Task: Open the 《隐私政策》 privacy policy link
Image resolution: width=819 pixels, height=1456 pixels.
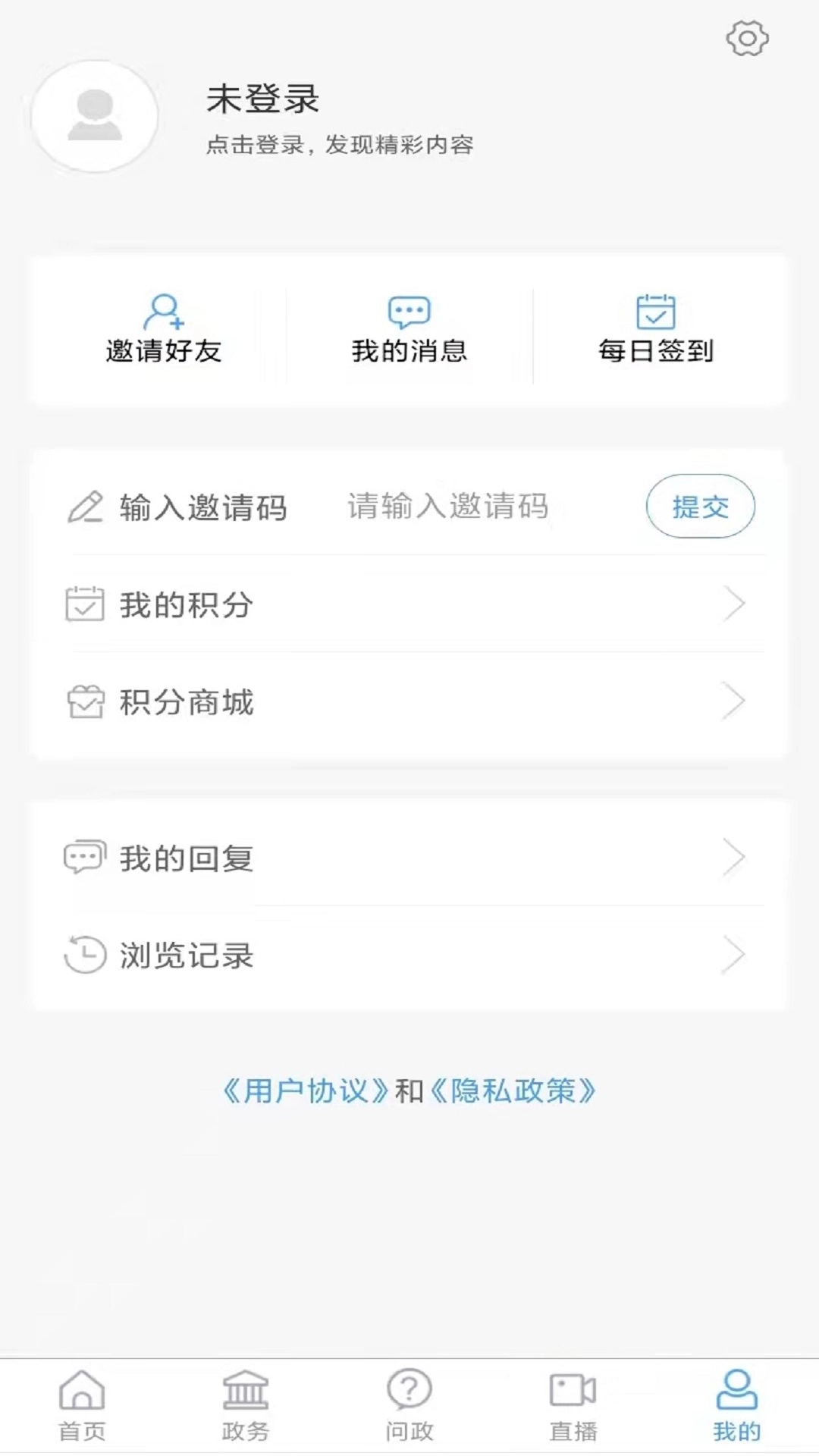Action: [x=513, y=1091]
